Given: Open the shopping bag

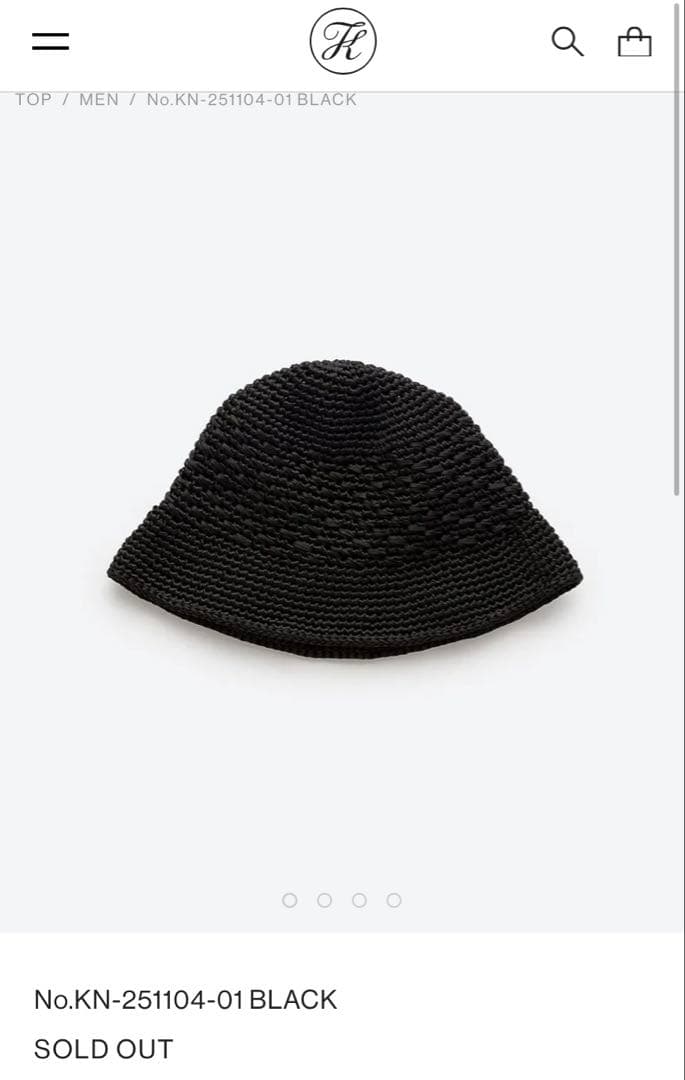Looking at the screenshot, I should tap(634, 42).
